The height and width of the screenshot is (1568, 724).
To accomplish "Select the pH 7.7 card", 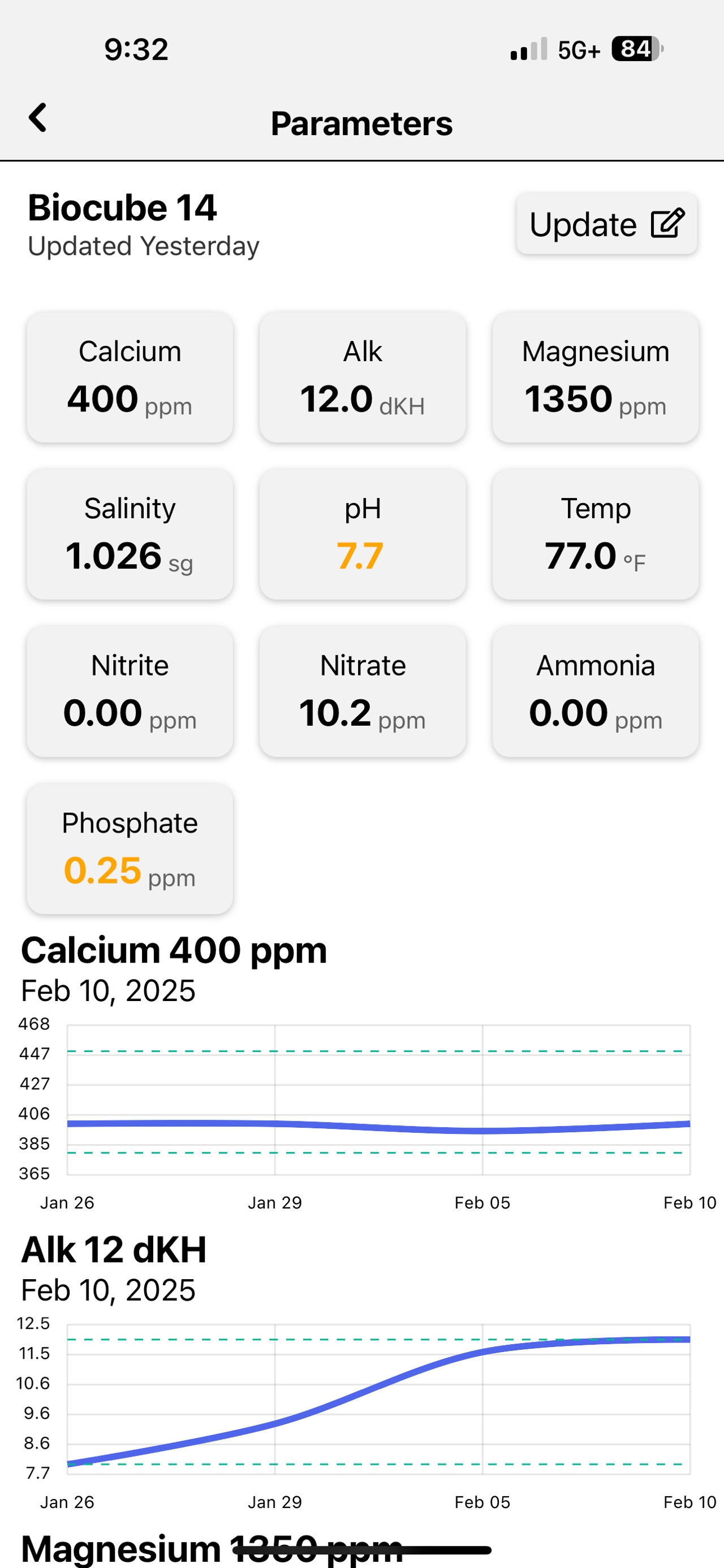I will (x=363, y=534).
